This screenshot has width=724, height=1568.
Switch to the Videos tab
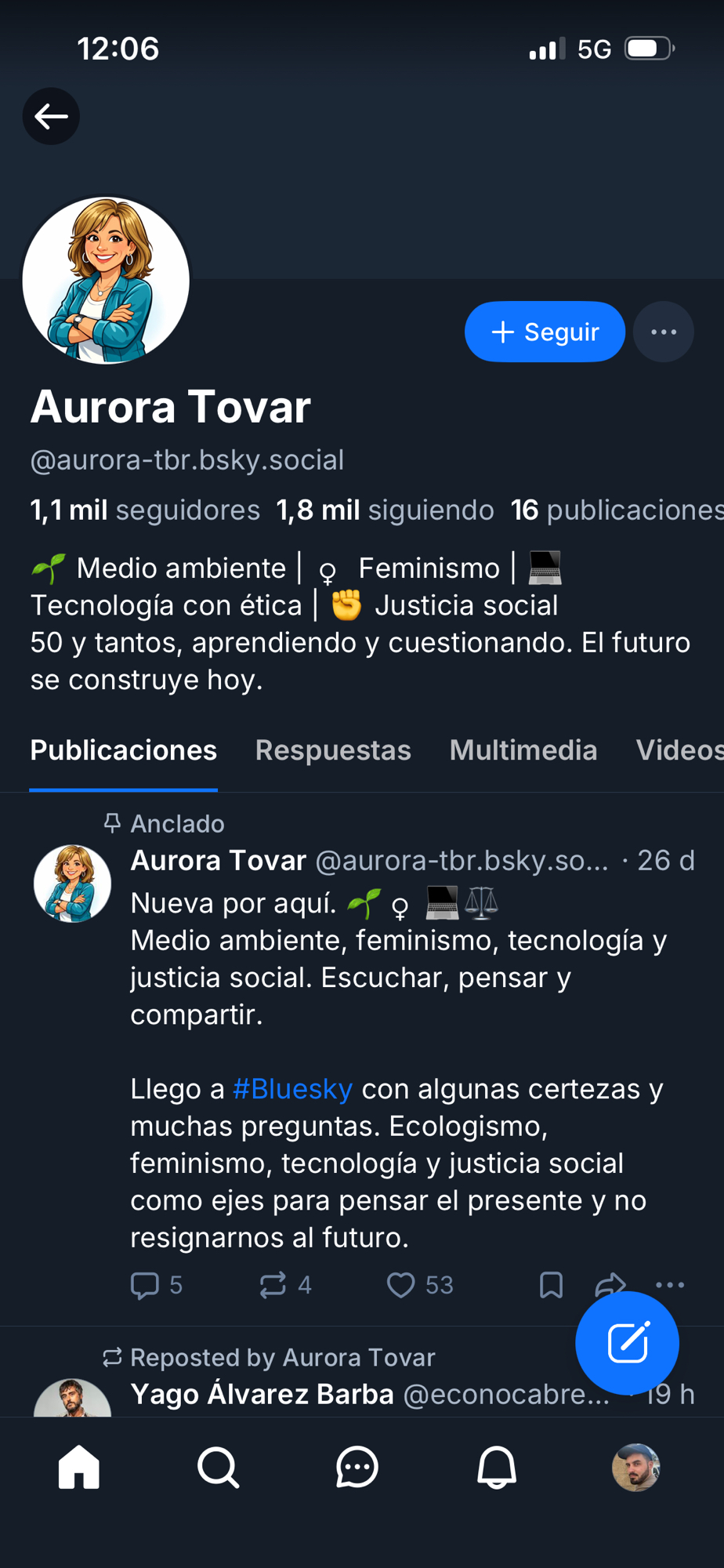tap(679, 750)
